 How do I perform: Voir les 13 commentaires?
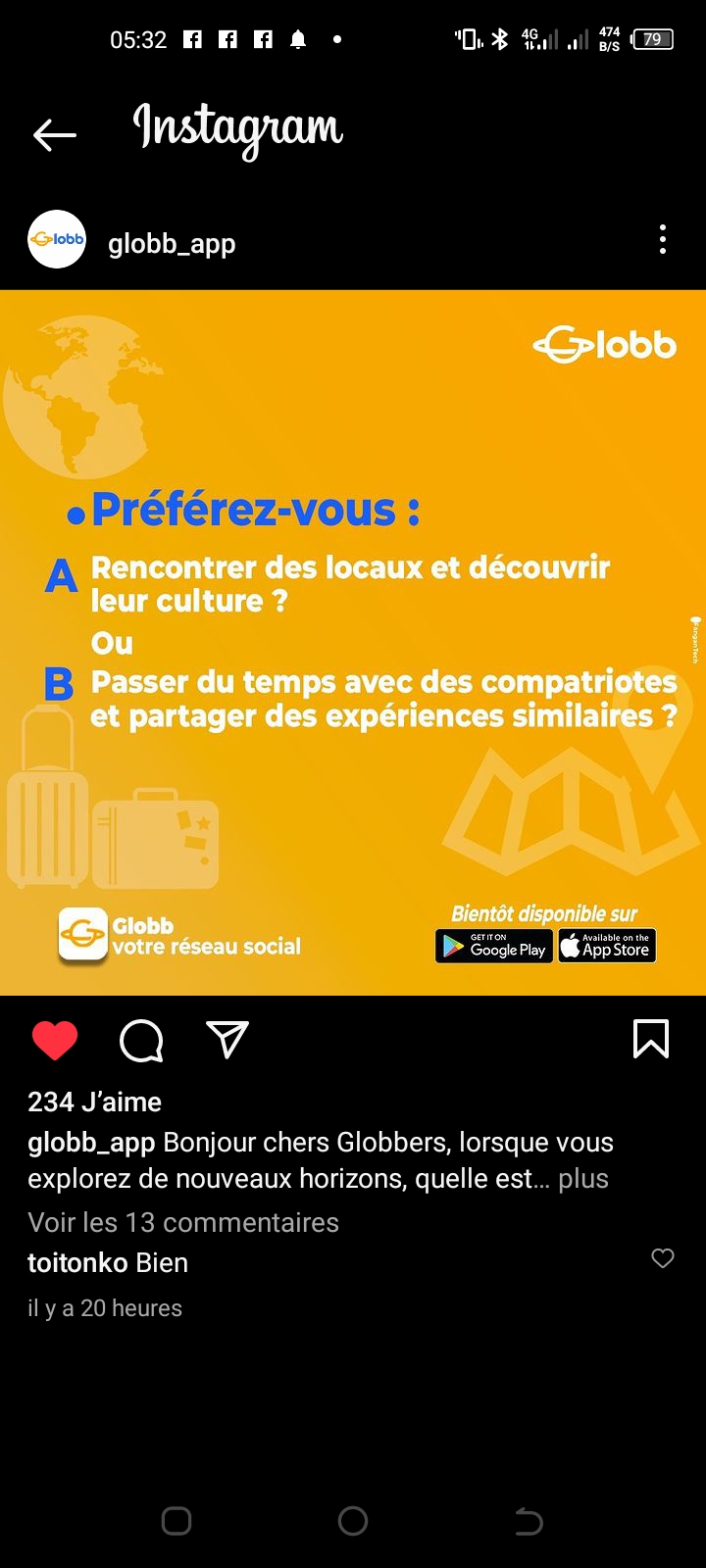point(183,1222)
